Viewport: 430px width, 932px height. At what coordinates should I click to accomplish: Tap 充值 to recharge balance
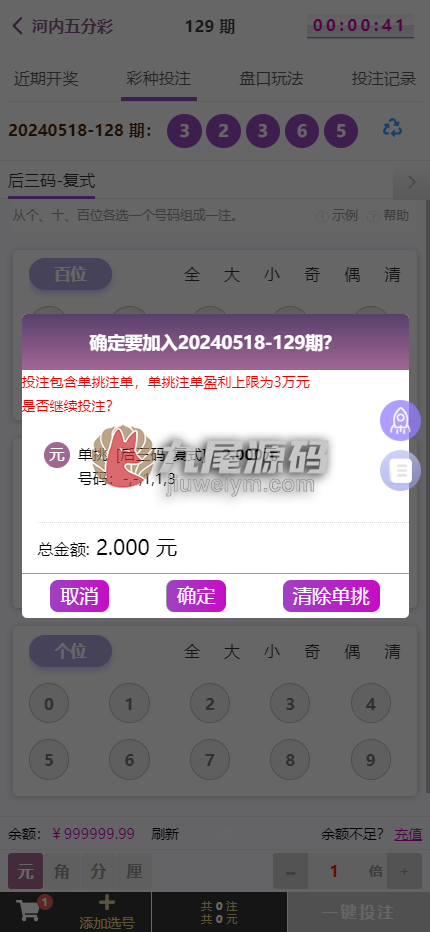408,834
